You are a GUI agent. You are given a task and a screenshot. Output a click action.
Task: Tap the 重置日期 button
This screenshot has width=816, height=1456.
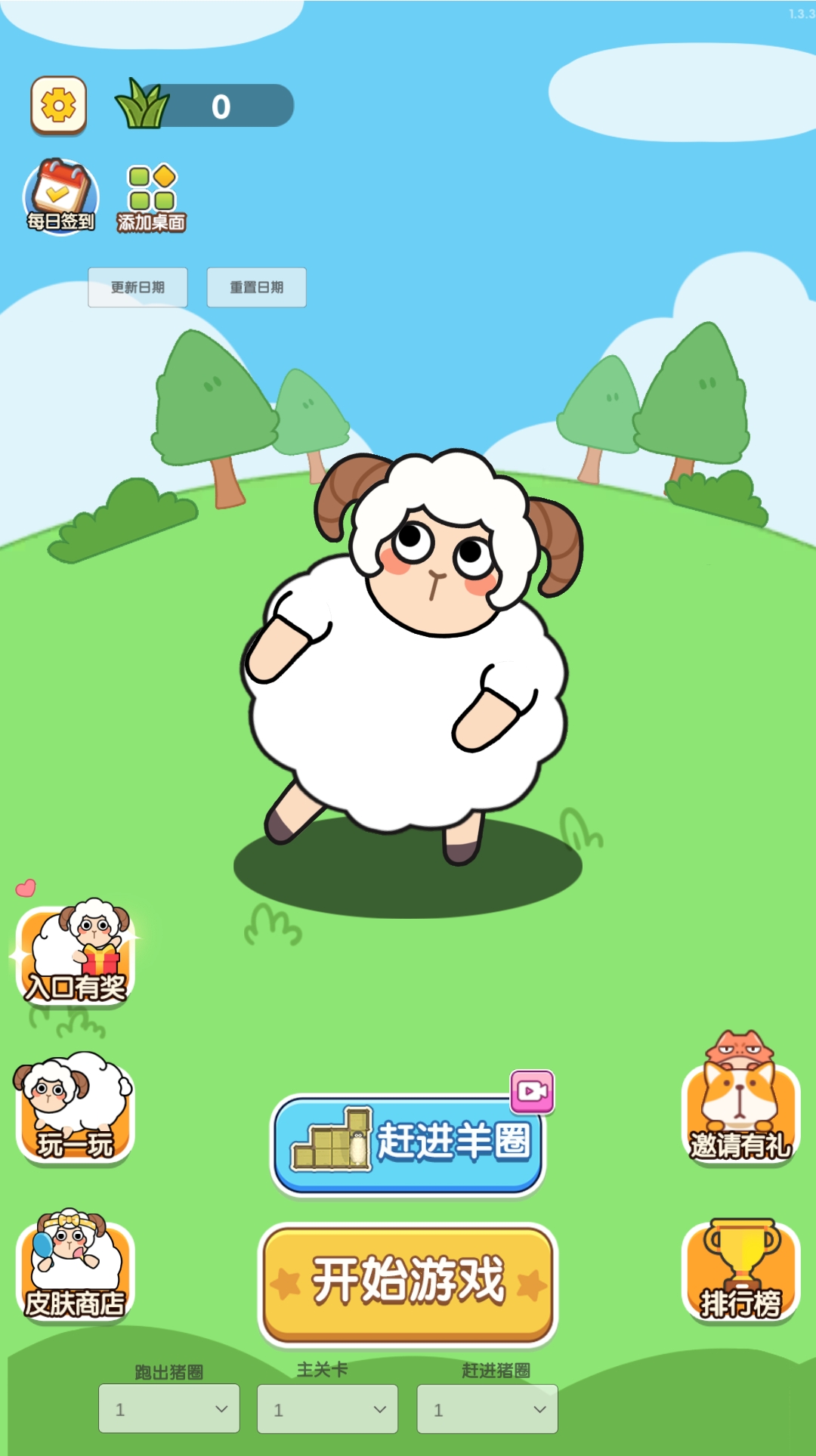click(256, 287)
